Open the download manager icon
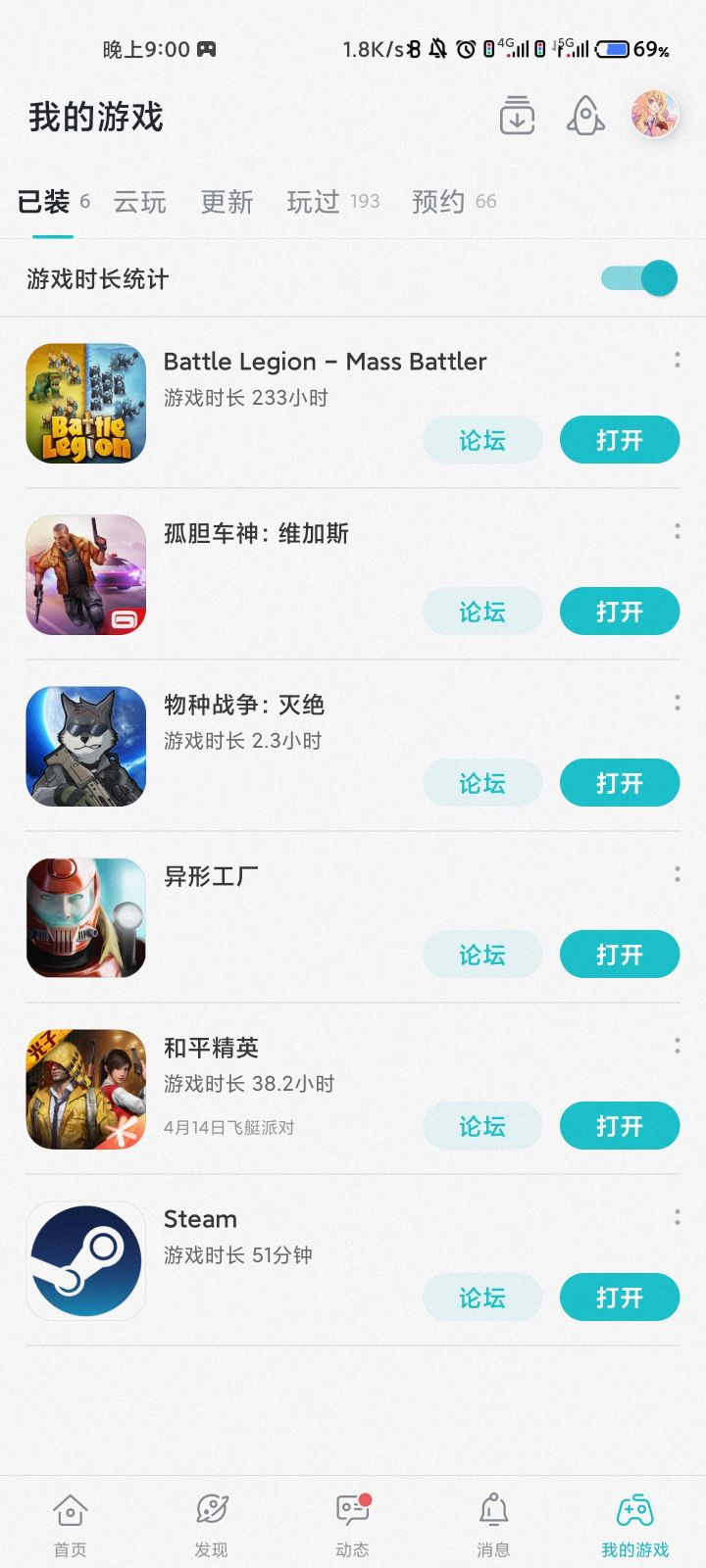This screenshot has height=1568, width=706. tap(517, 117)
